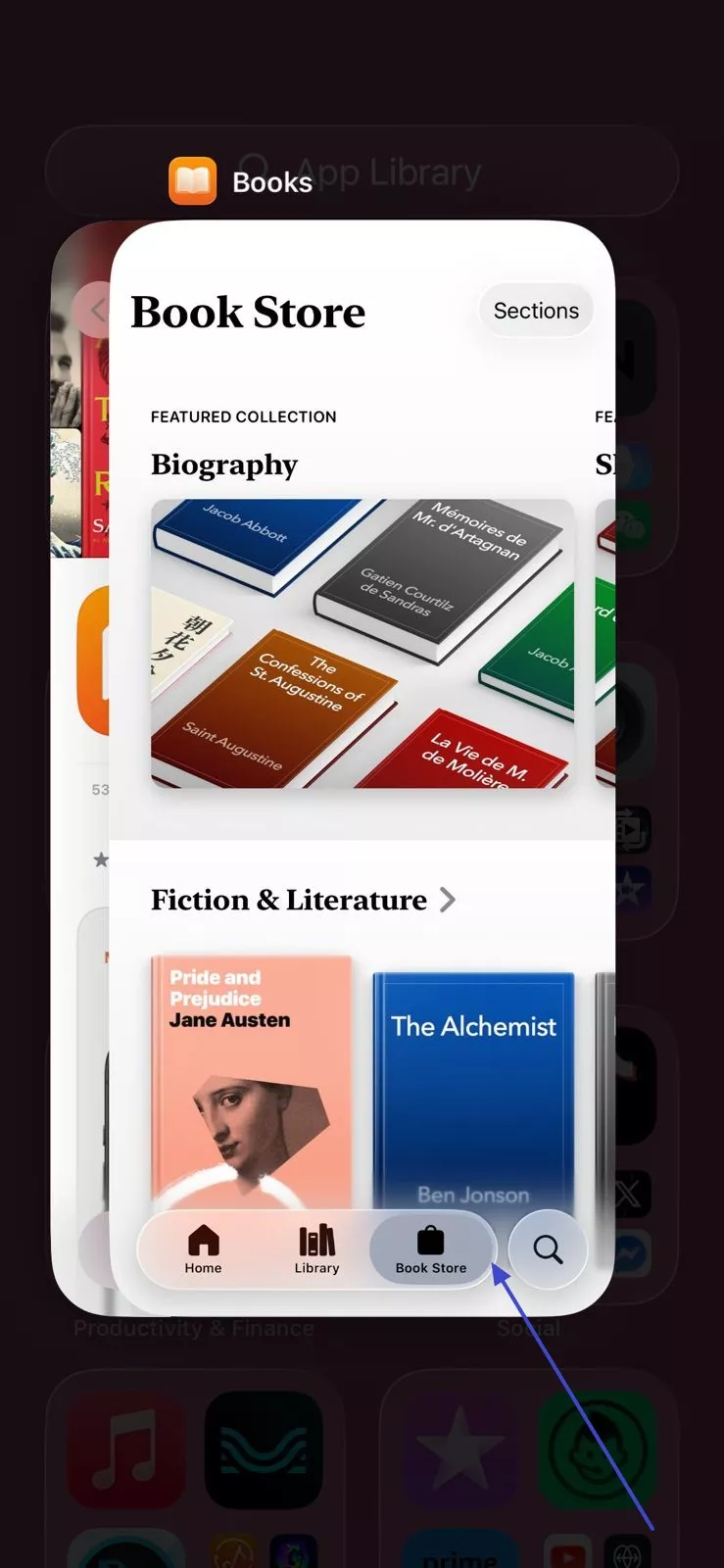724x1568 pixels.
Task: Open the Biography featured collection banner
Action: (362, 644)
